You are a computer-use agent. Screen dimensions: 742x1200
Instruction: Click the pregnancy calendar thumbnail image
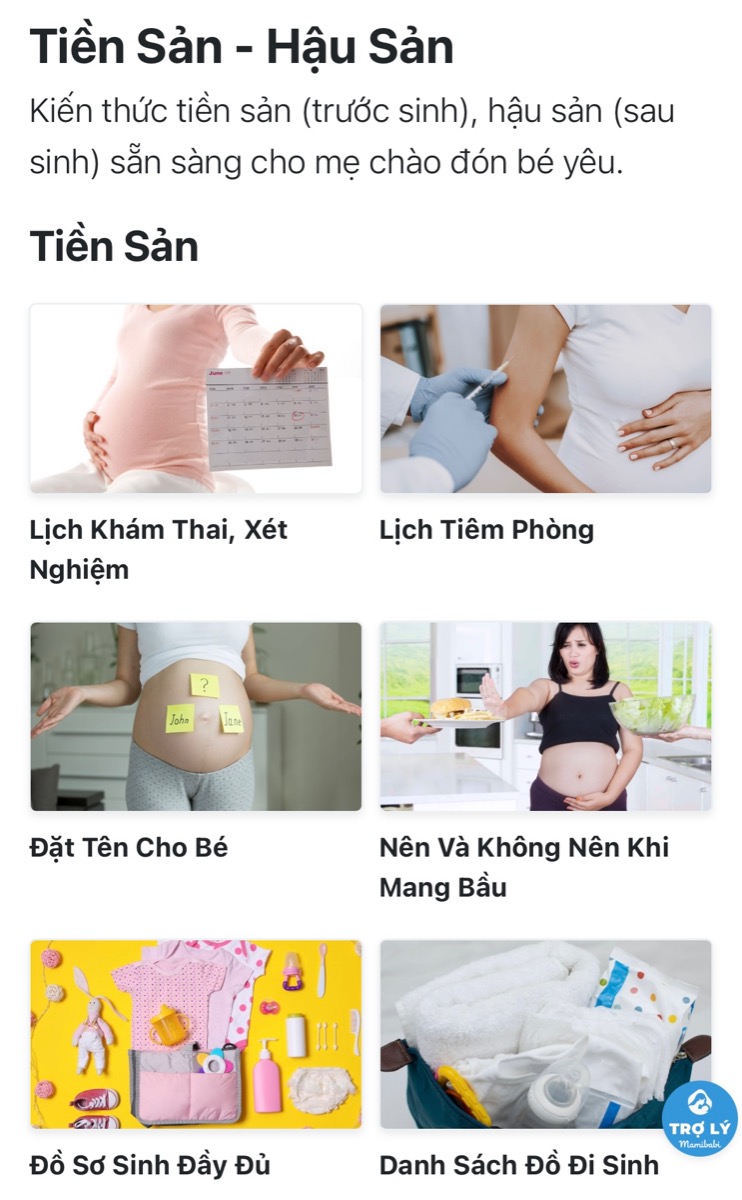pyautogui.click(x=197, y=397)
